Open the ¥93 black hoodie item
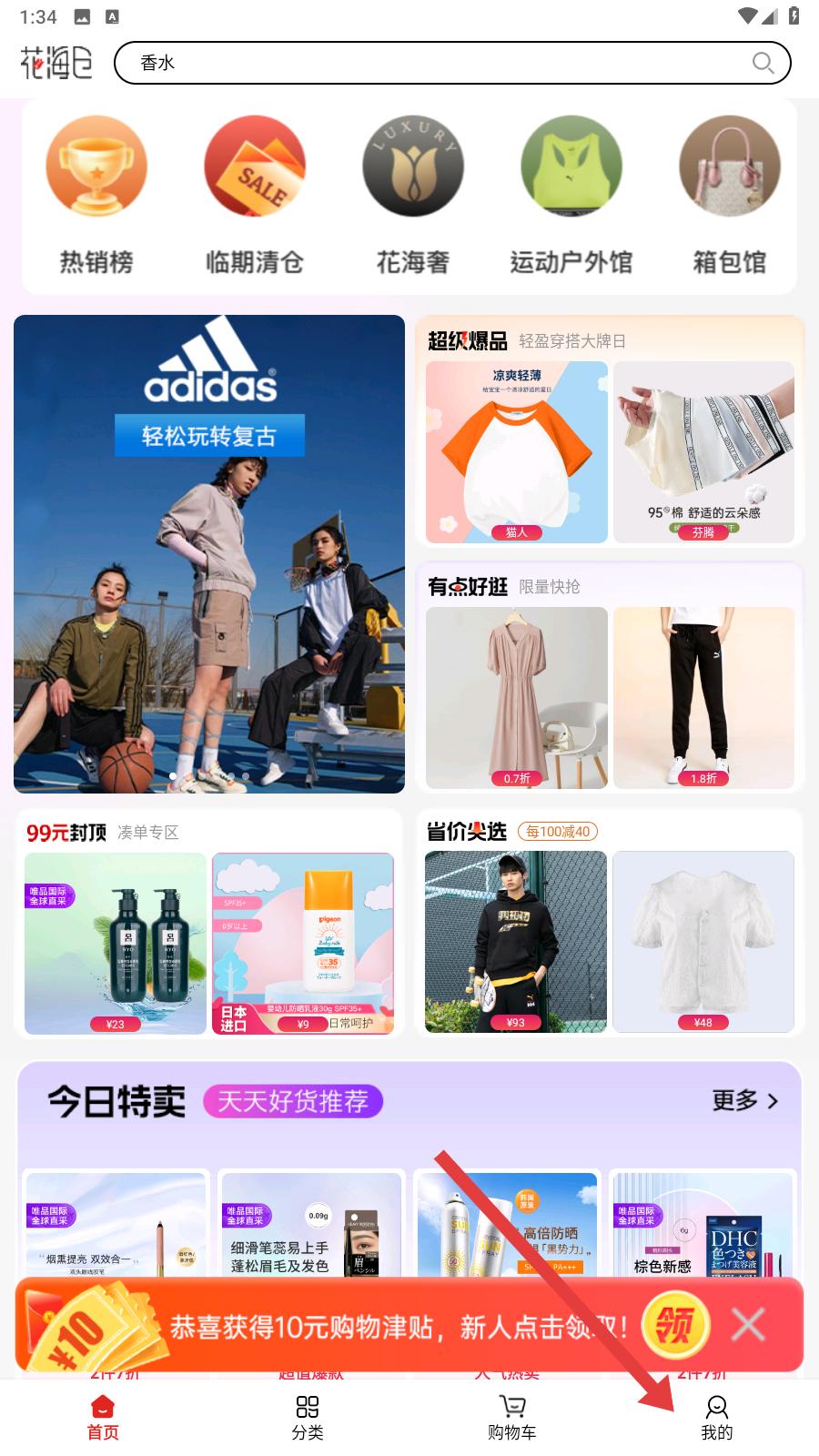 (x=516, y=942)
